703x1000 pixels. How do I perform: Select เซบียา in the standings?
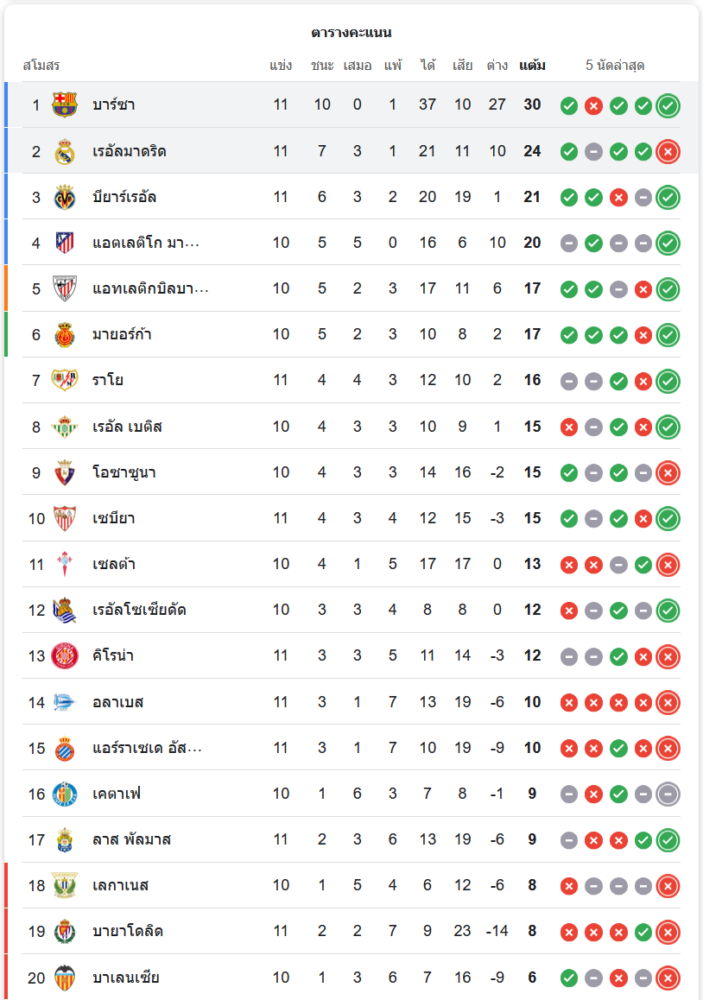(114, 519)
